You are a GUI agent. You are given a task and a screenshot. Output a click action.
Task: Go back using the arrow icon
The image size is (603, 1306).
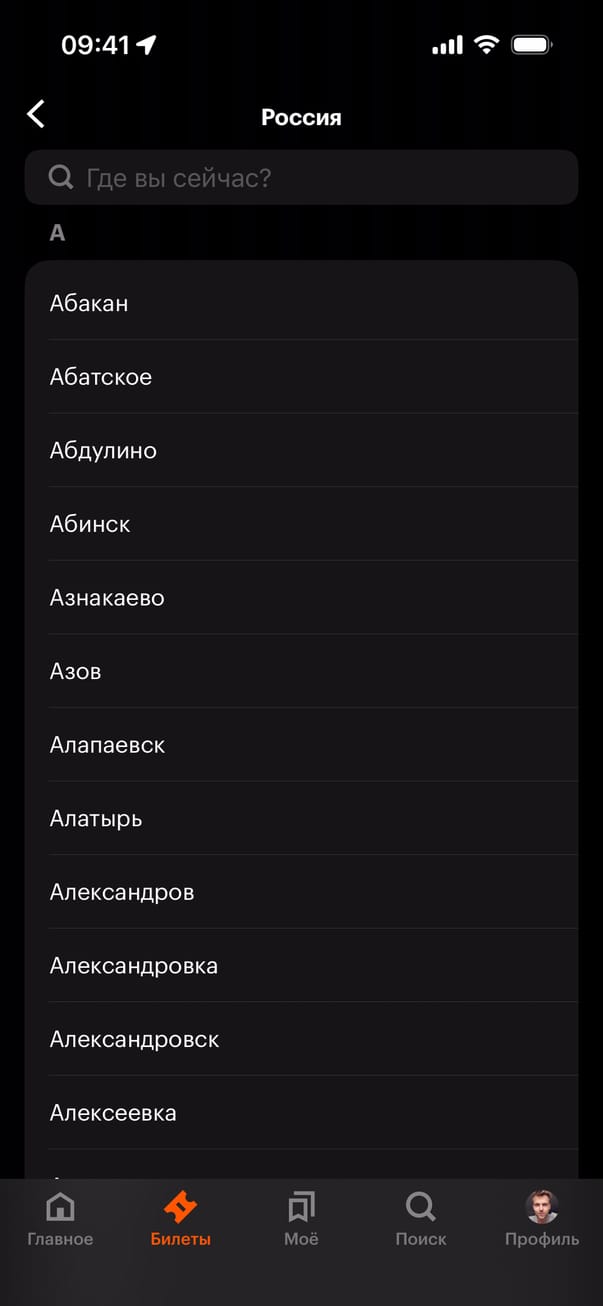coord(36,114)
